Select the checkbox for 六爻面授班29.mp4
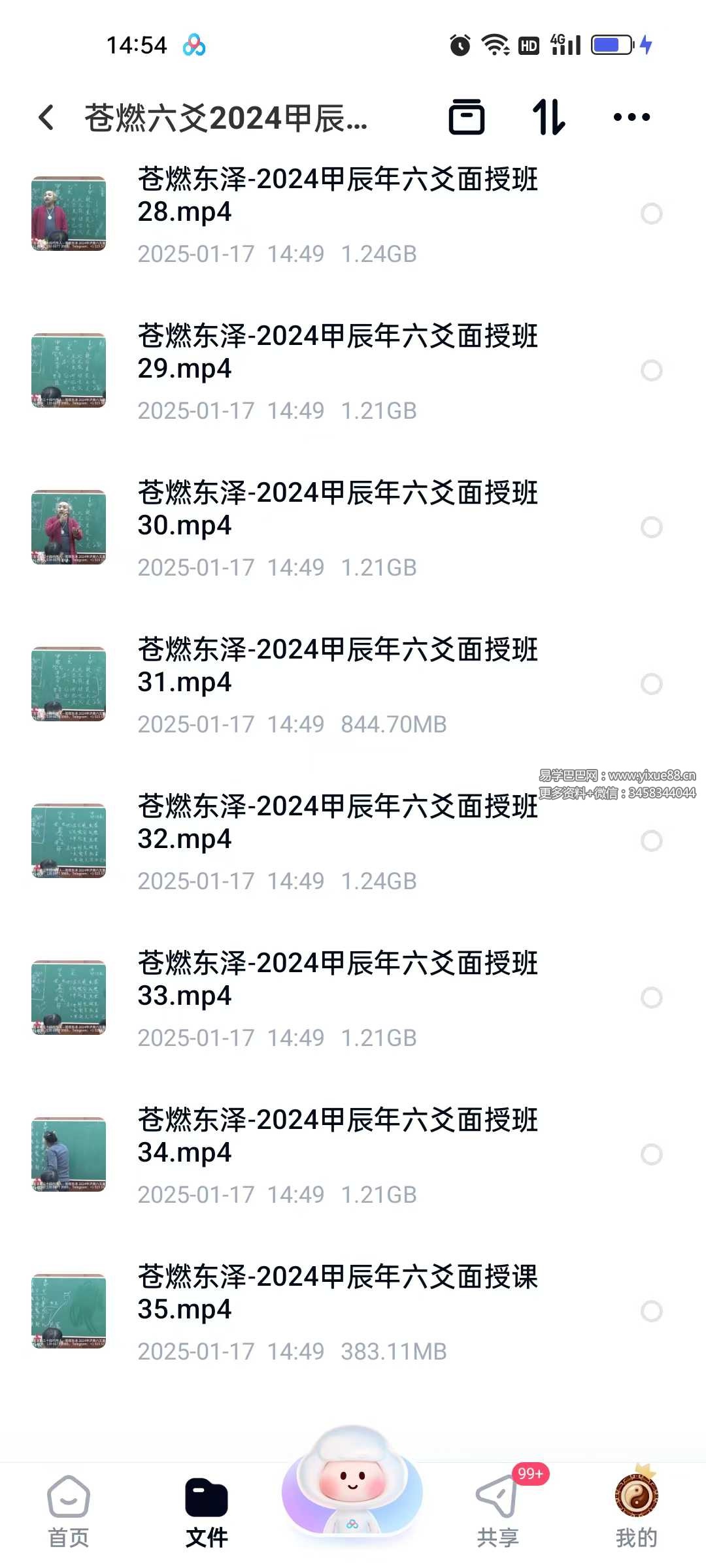706x1568 pixels. 651,370
